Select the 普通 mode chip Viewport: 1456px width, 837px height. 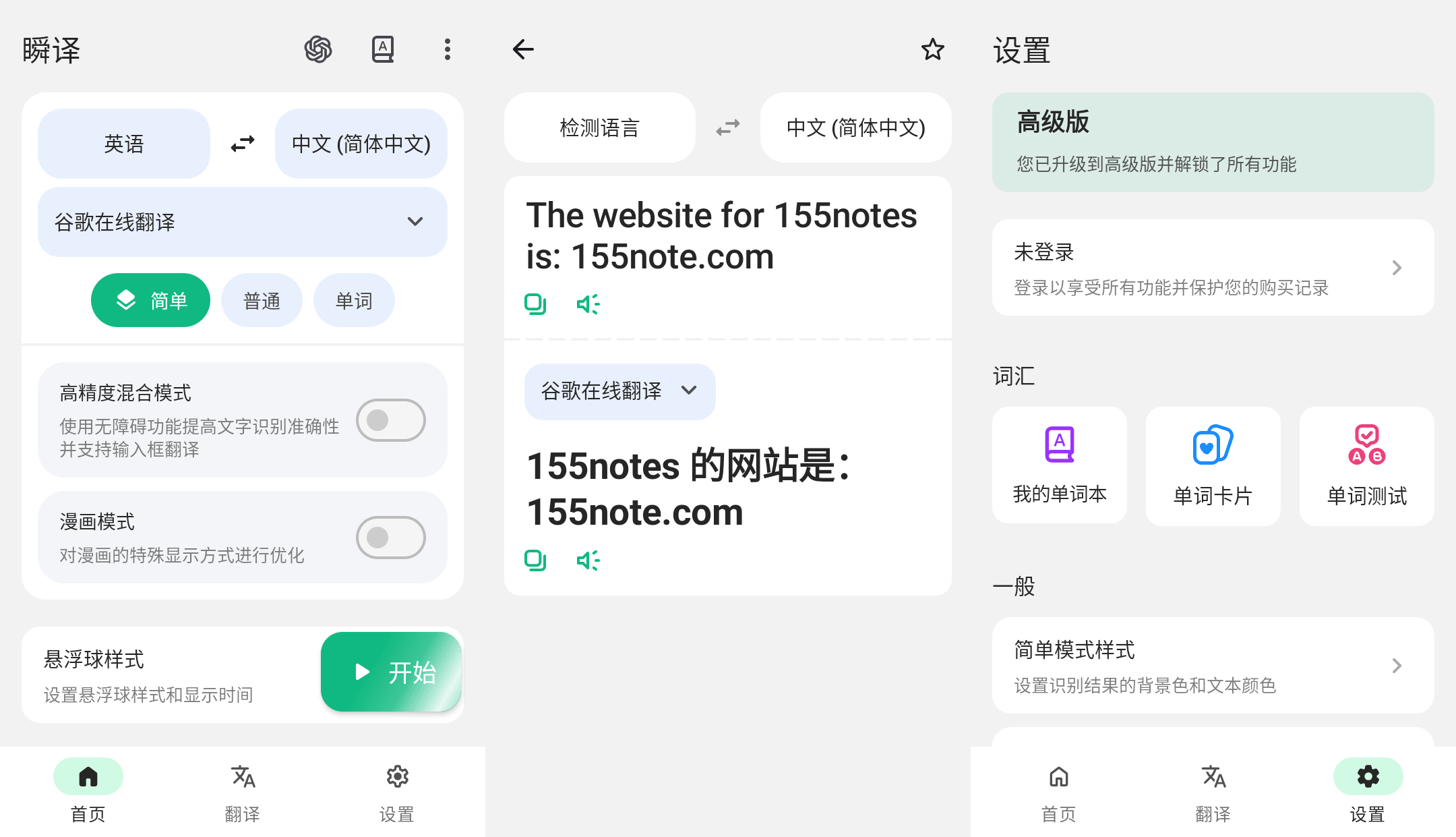262,301
